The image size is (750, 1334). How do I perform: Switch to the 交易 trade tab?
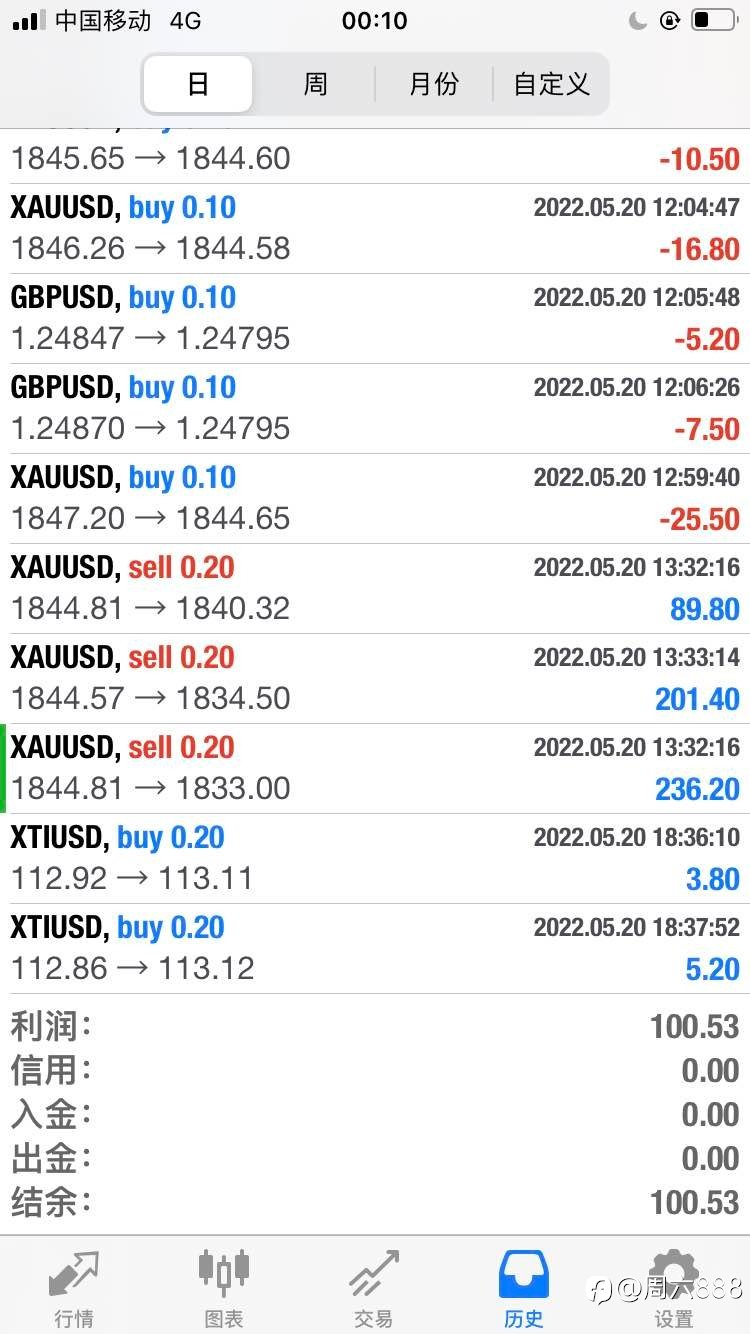pyautogui.click(x=374, y=1288)
